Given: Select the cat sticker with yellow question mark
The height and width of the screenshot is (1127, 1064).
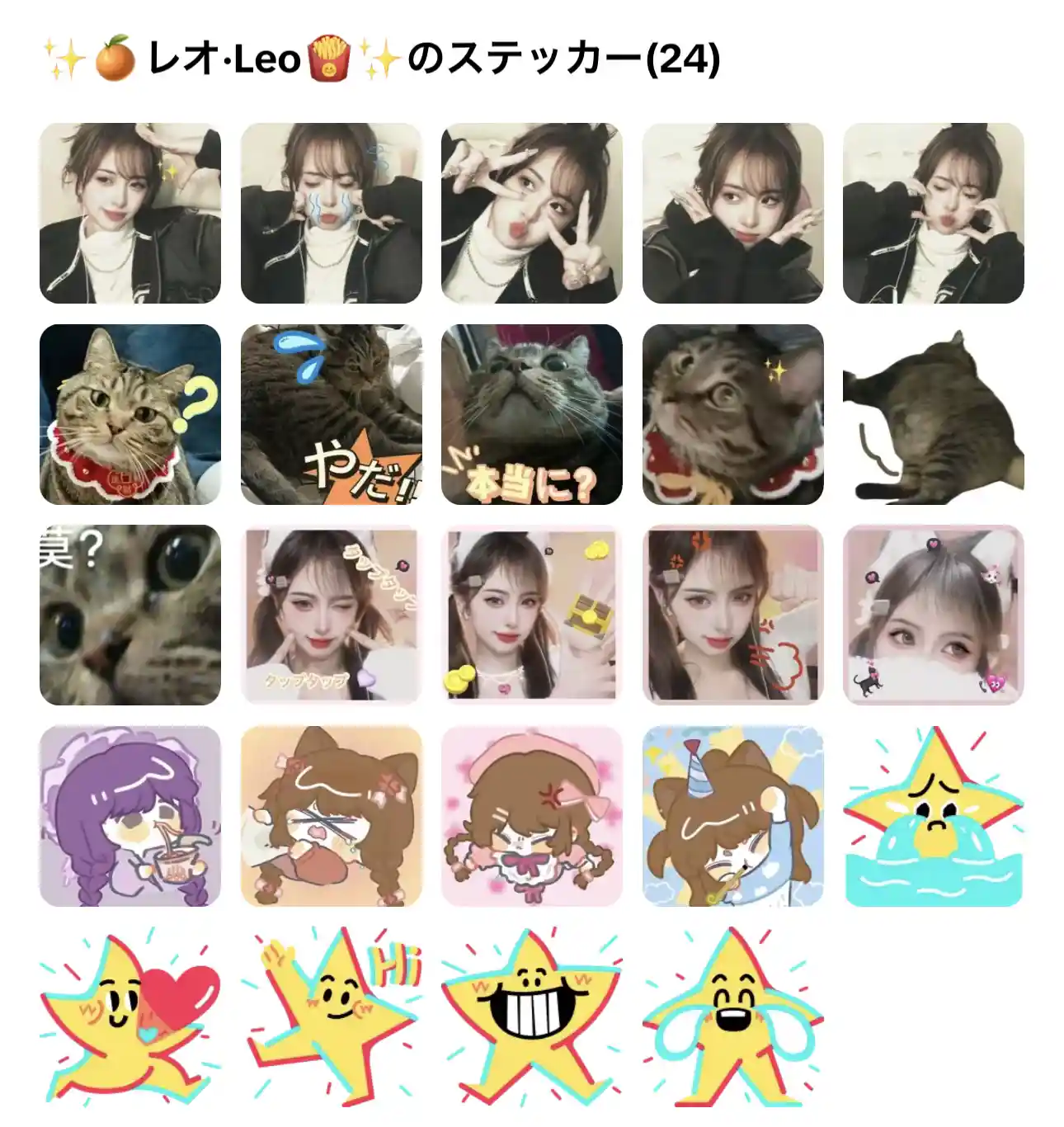Looking at the screenshot, I should (130, 414).
